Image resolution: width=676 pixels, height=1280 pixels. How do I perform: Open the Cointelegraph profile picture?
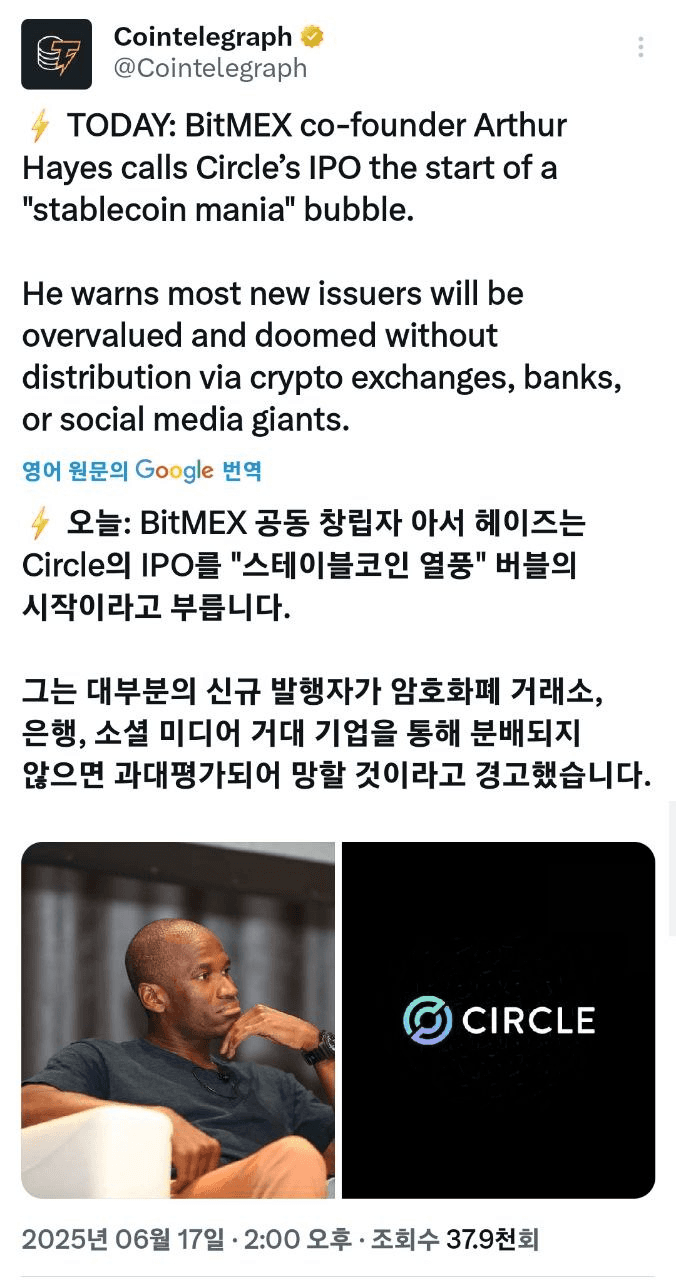[x=57, y=54]
